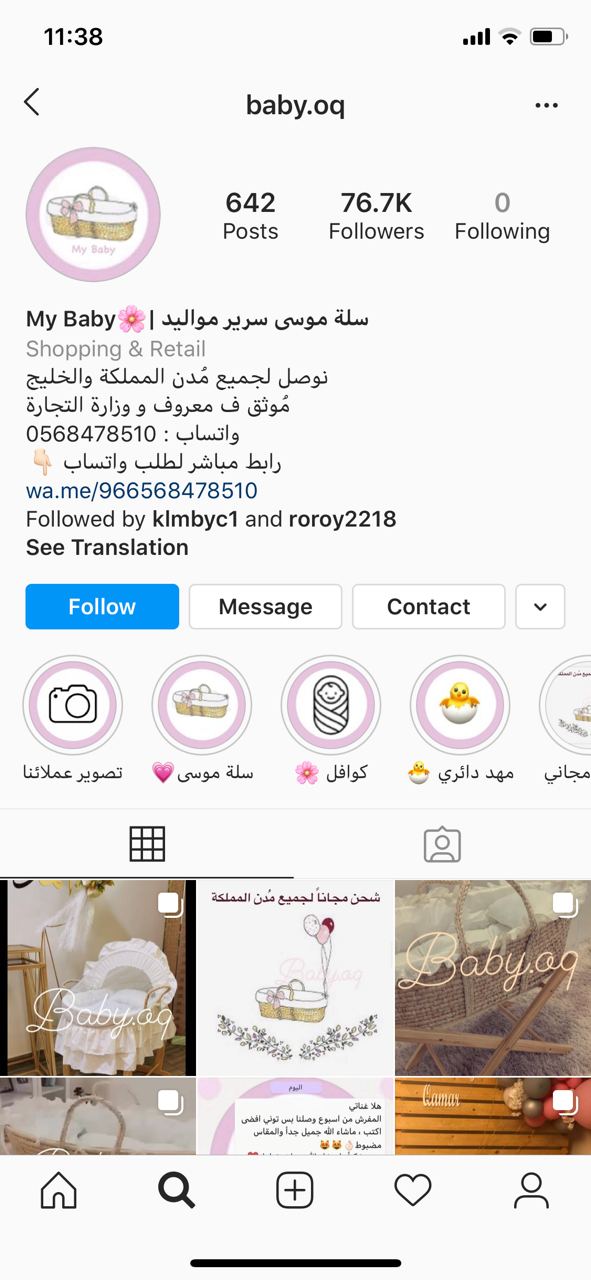View the 76.7K followers list
The image size is (591, 1280).
376,216
